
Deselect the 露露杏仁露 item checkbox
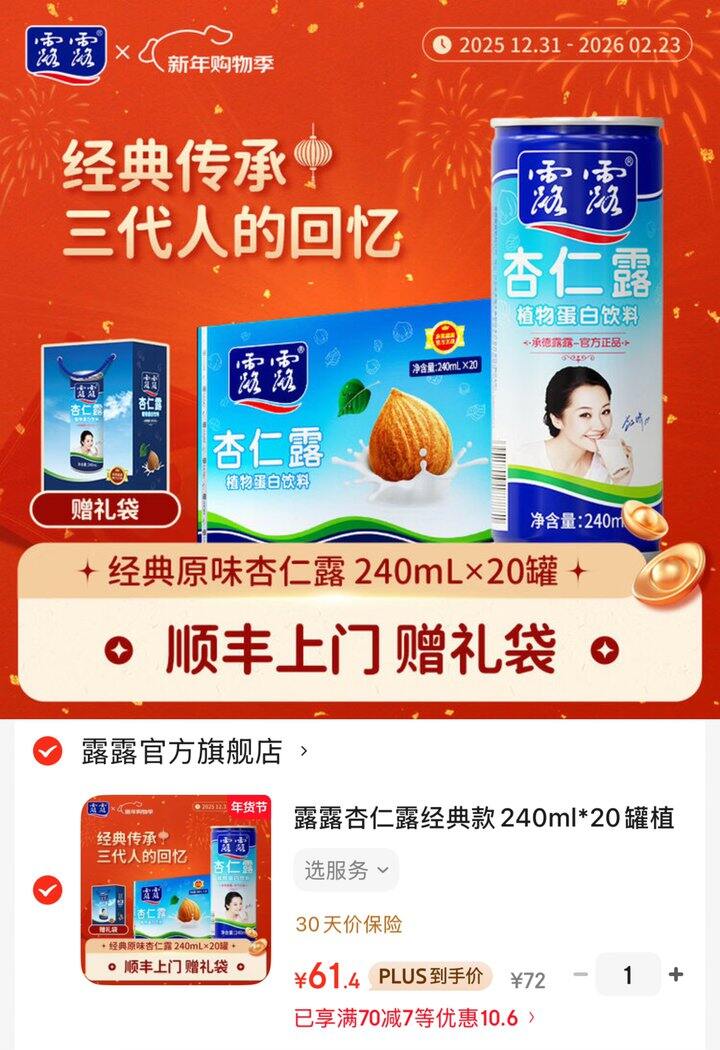pyautogui.click(x=47, y=889)
